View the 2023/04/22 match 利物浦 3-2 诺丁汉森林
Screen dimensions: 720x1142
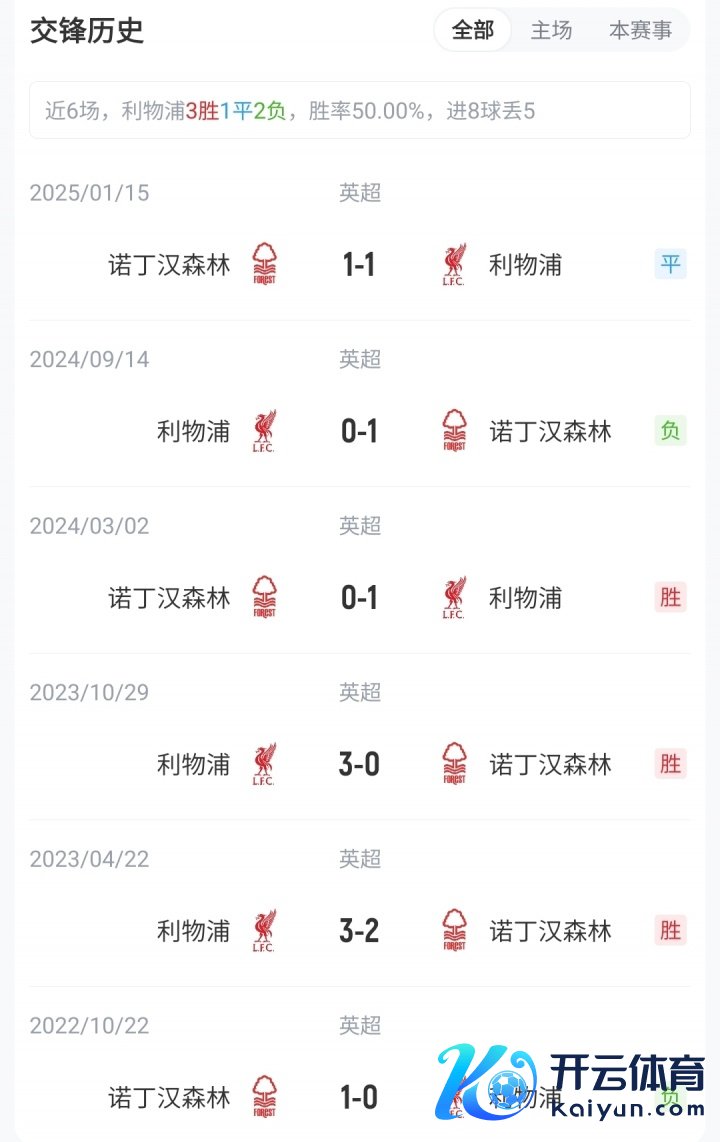point(358,931)
